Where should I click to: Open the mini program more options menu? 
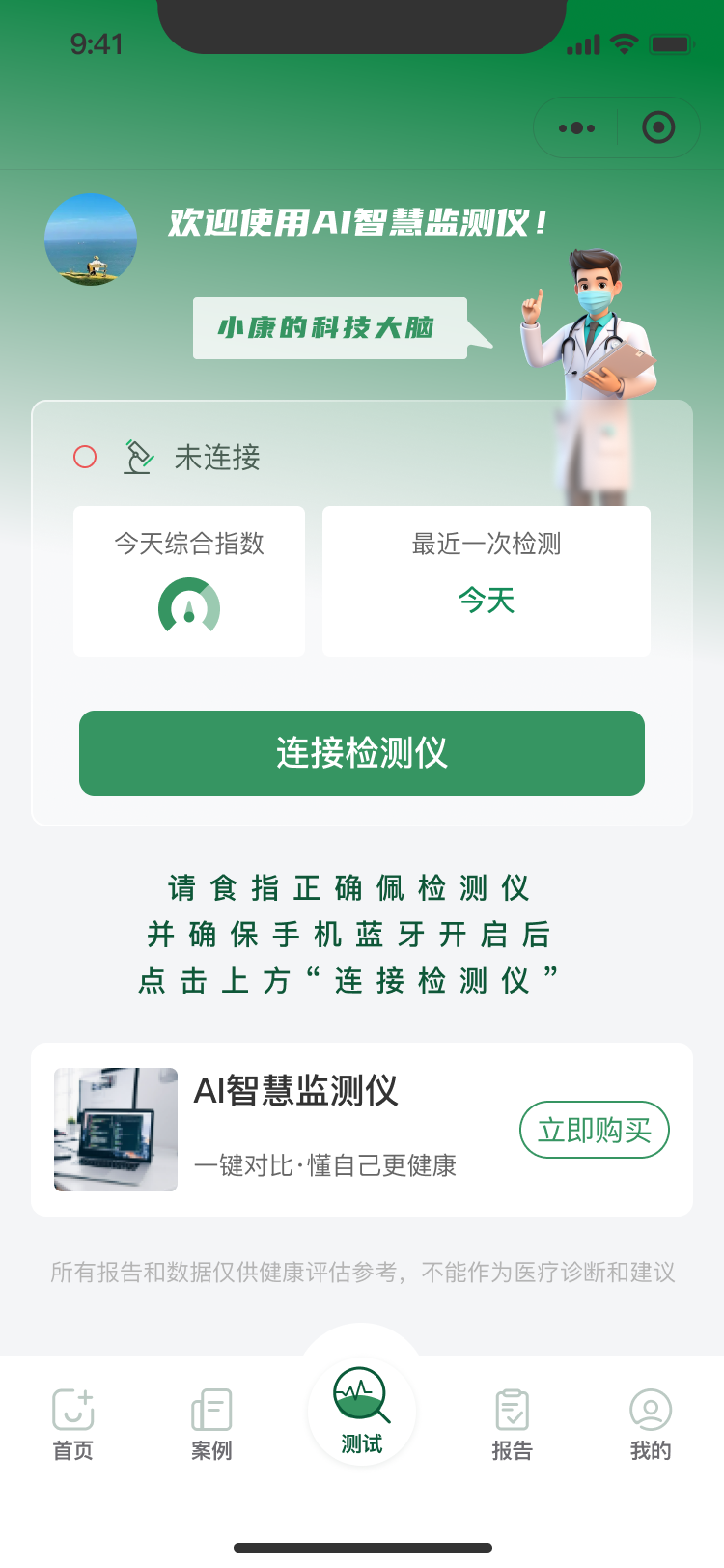(577, 127)
